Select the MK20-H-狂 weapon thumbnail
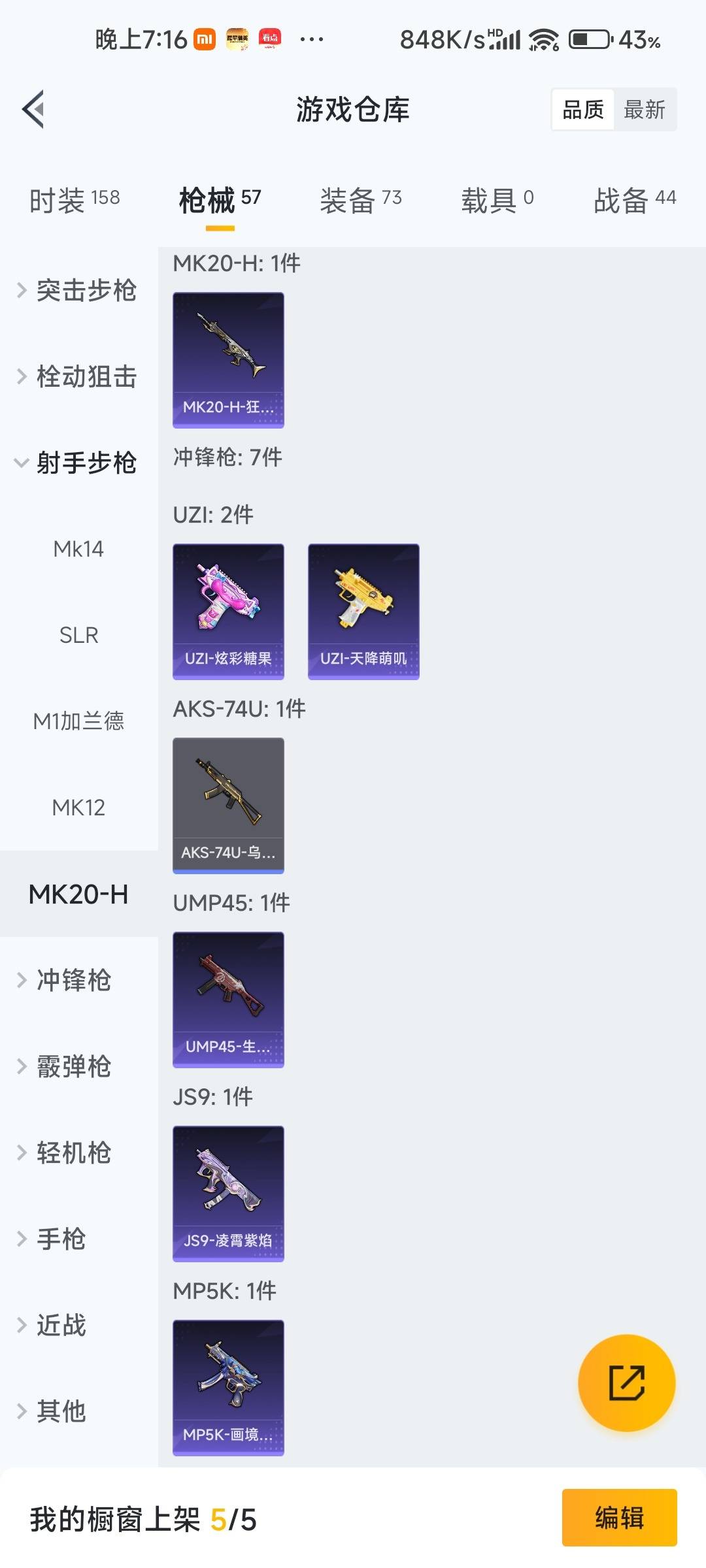The height and width of the screenshot is (1568, 706). point(228,361)
